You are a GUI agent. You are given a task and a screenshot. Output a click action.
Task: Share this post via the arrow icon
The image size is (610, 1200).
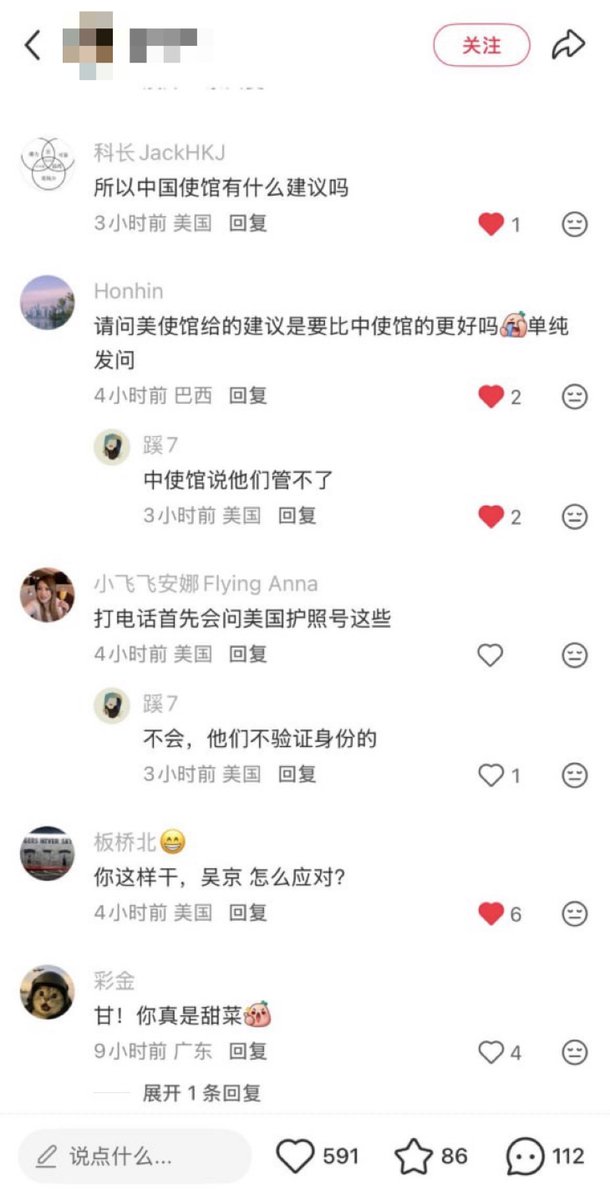[x=568, y=45]
